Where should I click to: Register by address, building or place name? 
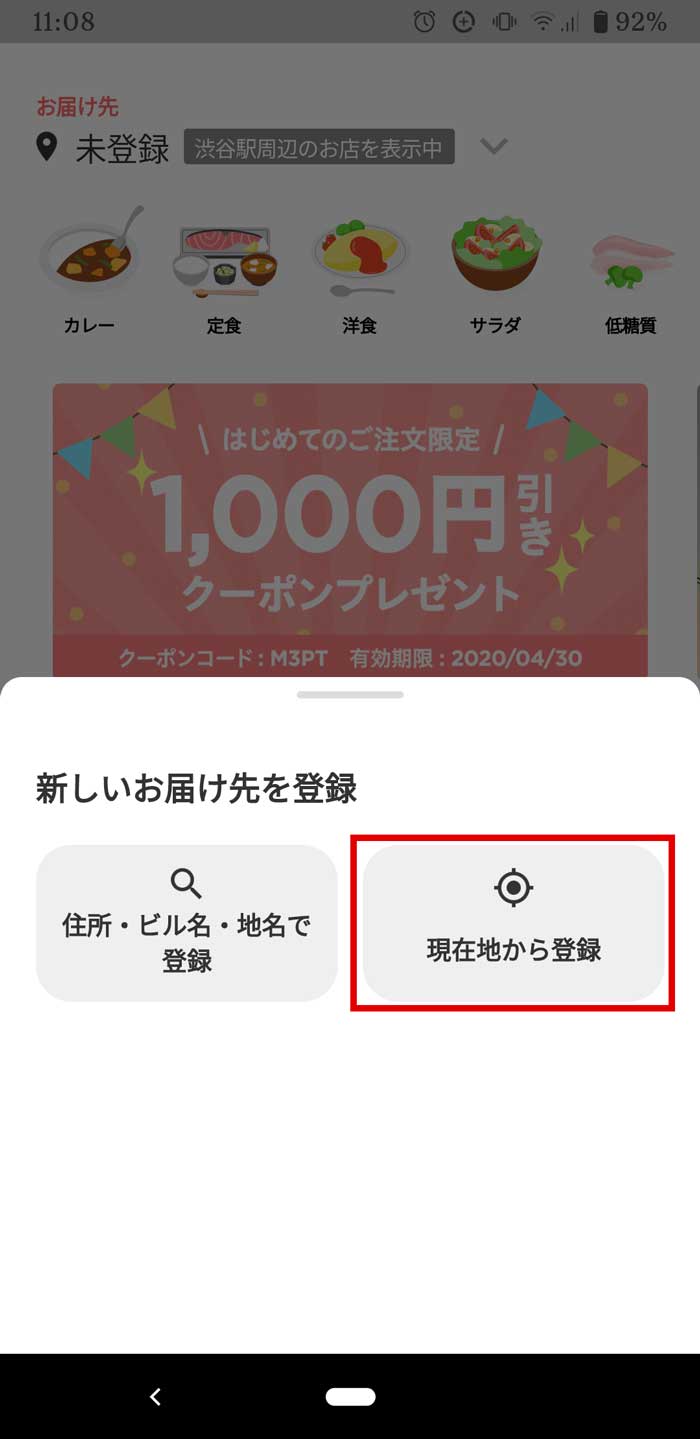pyautogui.click(x=187, y=923)
